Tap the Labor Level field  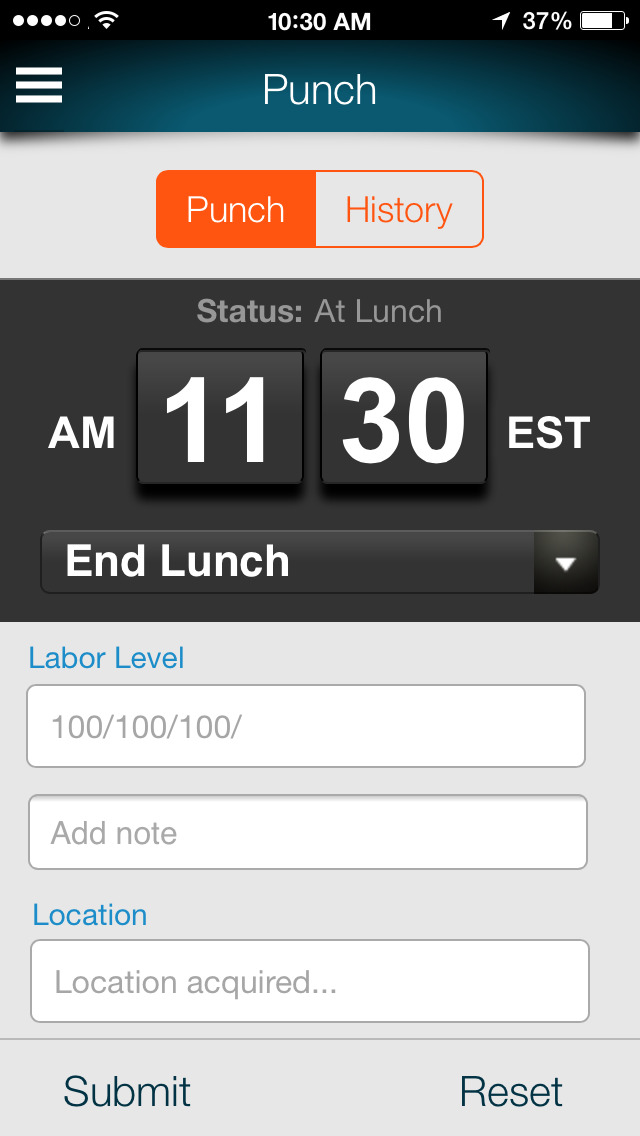(x=306, y=726)
